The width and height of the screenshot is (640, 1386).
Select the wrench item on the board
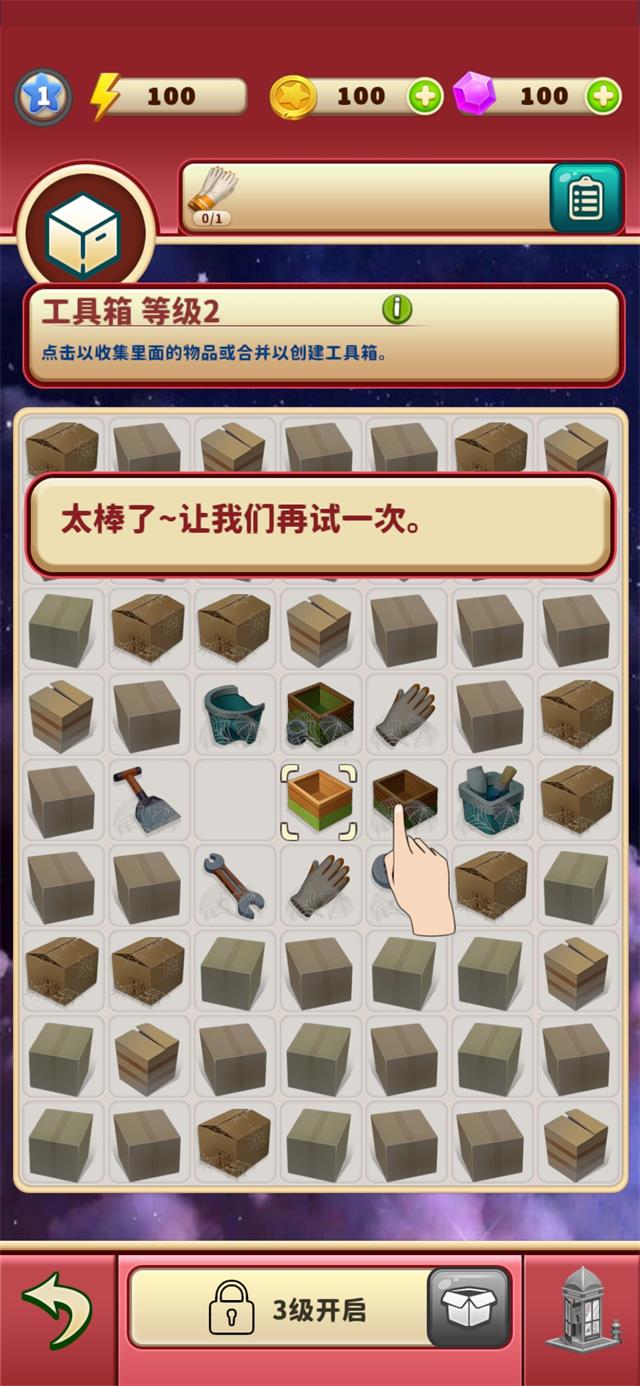click(x=232, y=885)
